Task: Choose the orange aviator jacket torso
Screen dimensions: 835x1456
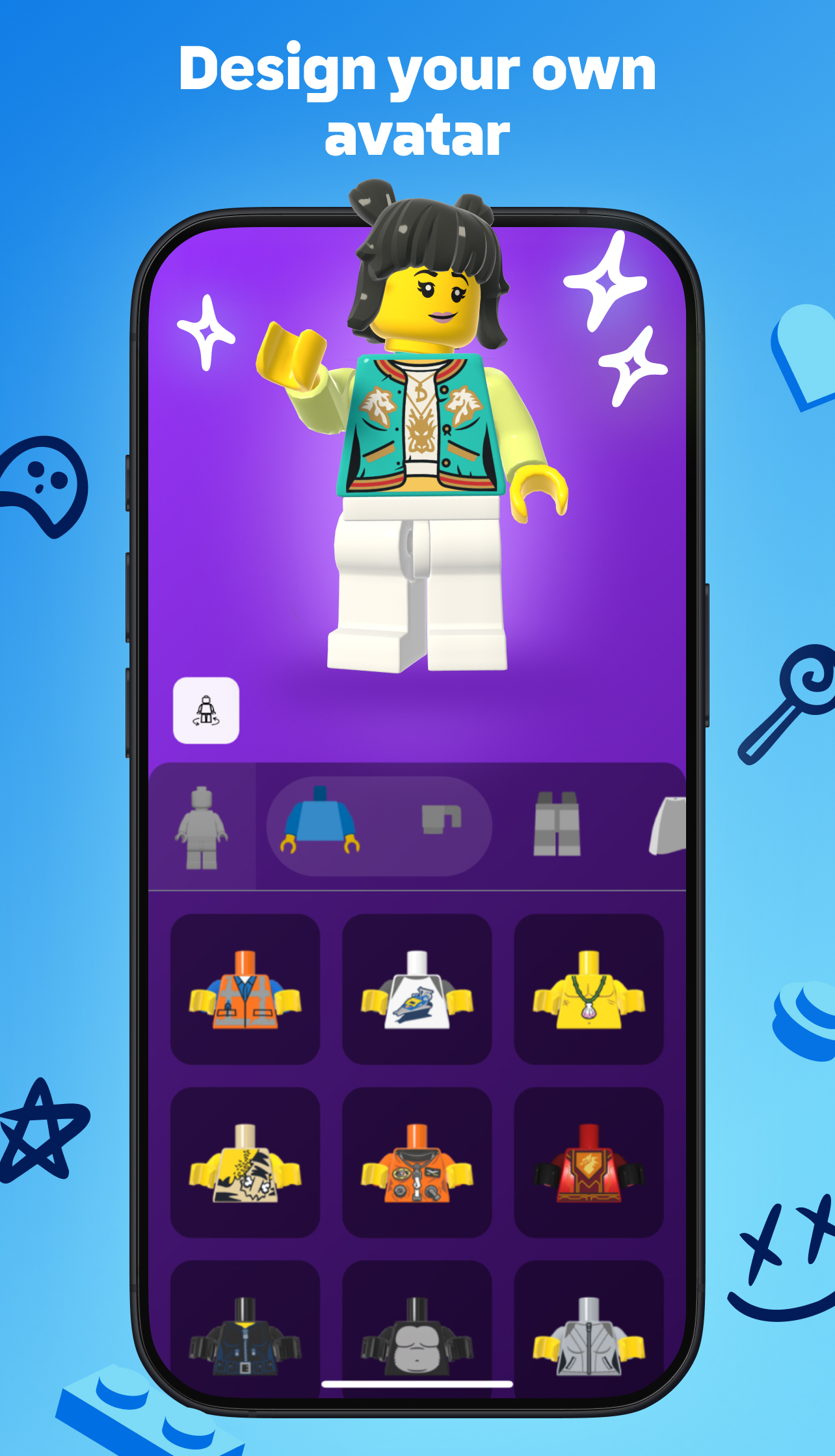Action: coord(417,1166)
